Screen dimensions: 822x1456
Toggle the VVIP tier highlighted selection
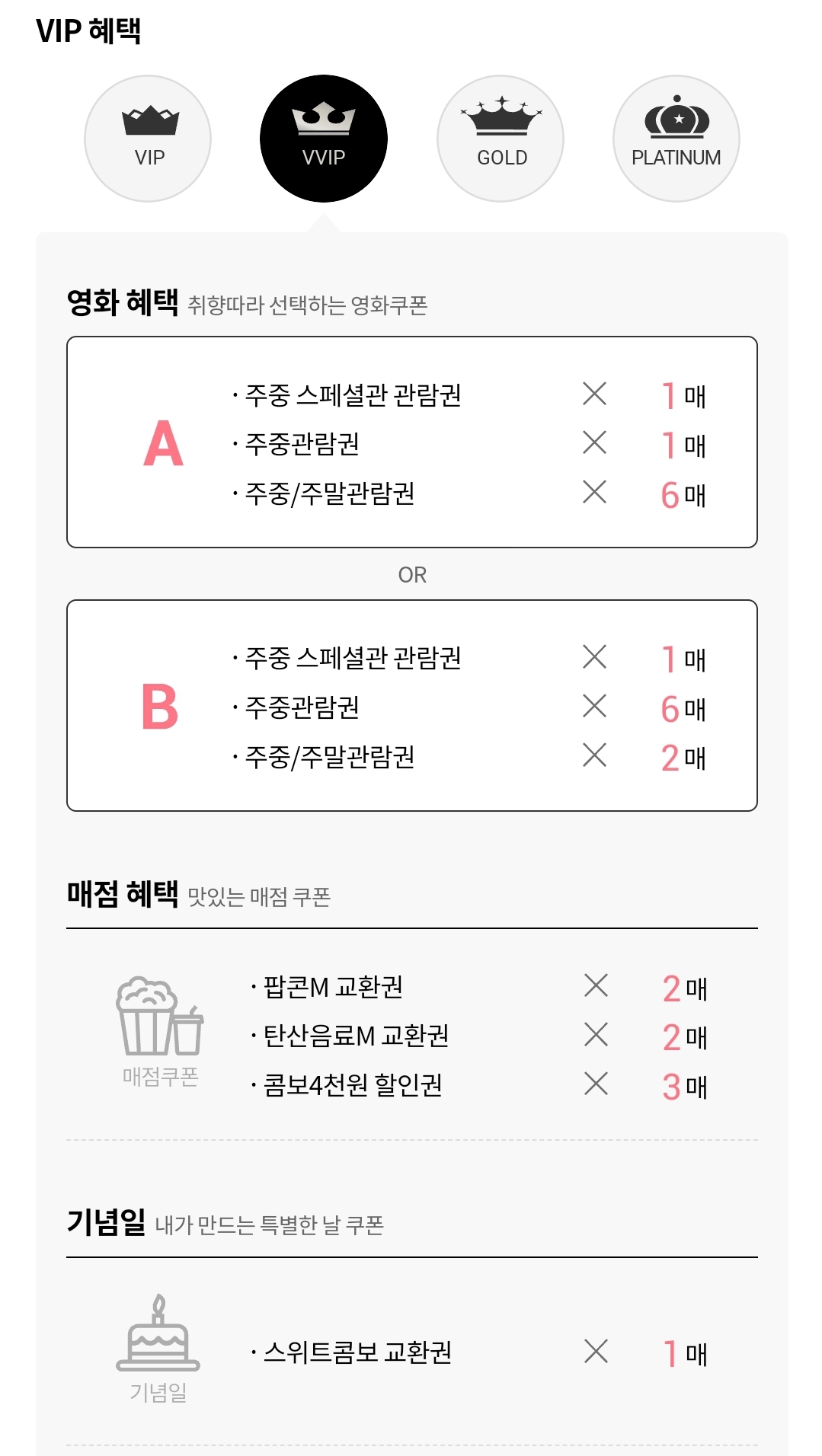324,137
